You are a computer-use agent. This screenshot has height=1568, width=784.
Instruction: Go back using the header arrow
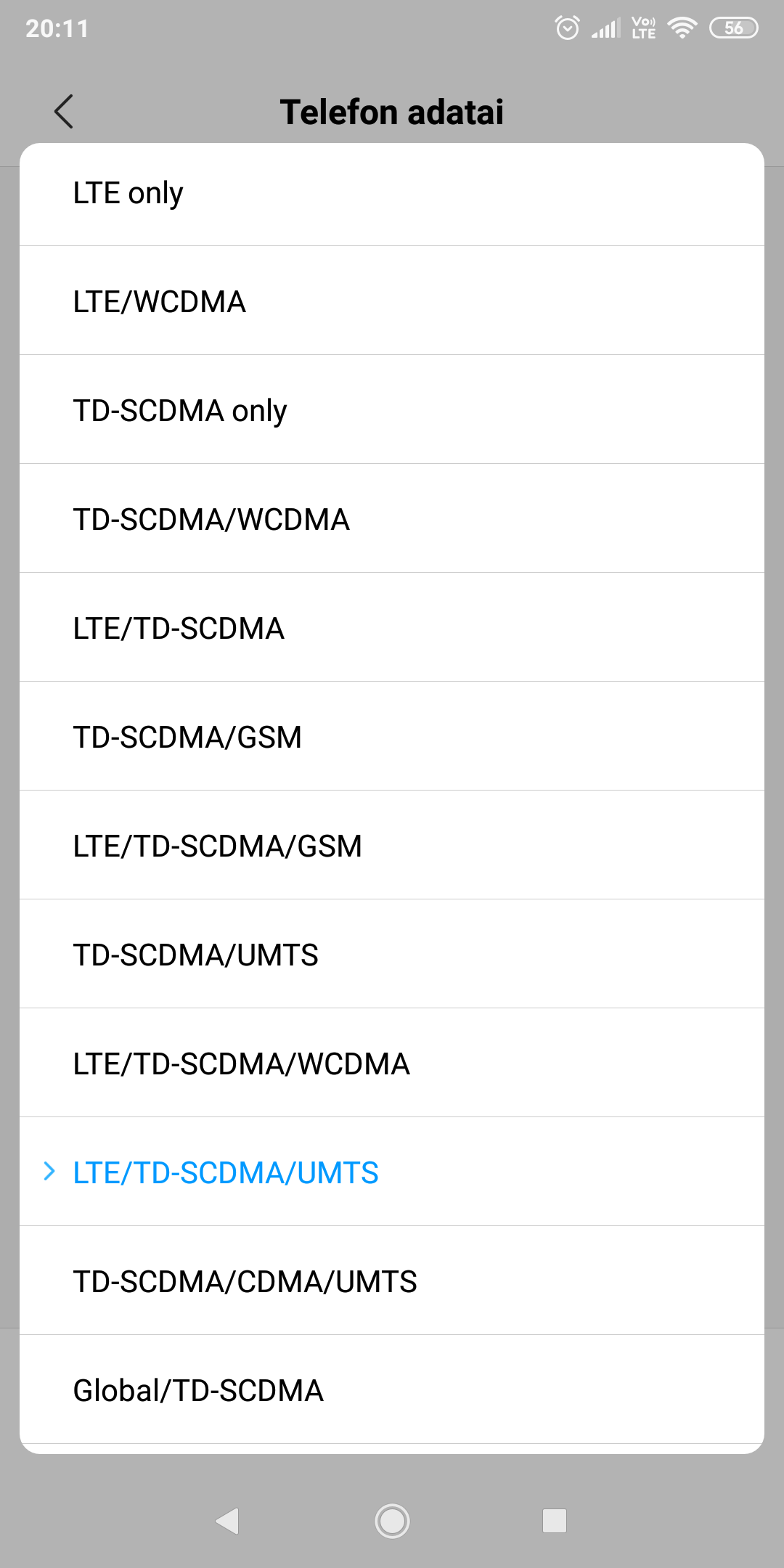64,112
